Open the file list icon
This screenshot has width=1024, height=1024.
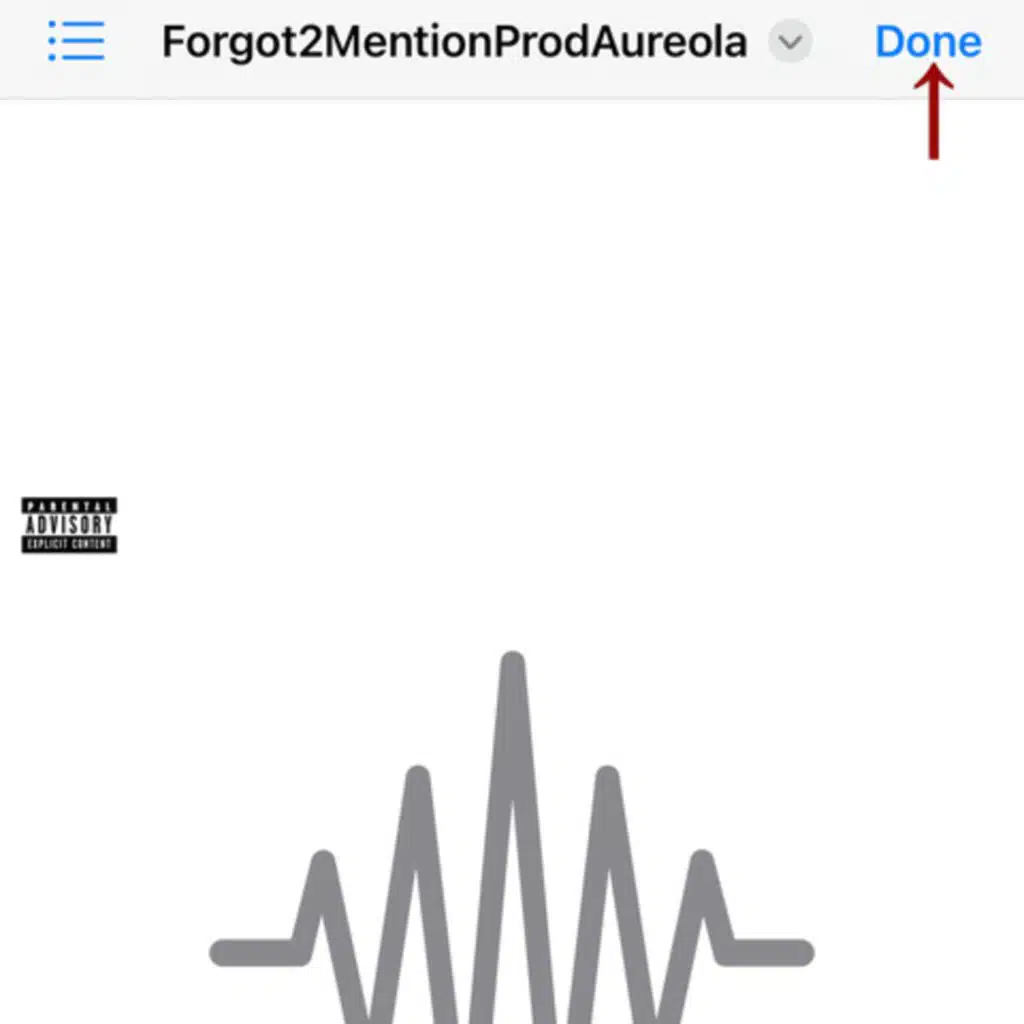pyautogui.click(x=76, y=42)
